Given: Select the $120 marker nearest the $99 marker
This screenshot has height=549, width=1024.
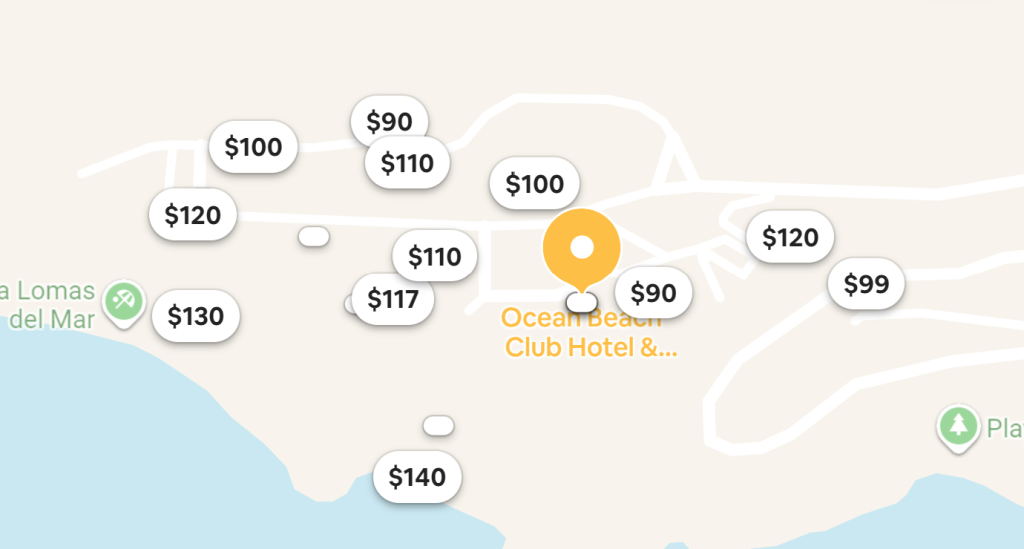Looking at the screenshot, I should [x=790, y=238].
